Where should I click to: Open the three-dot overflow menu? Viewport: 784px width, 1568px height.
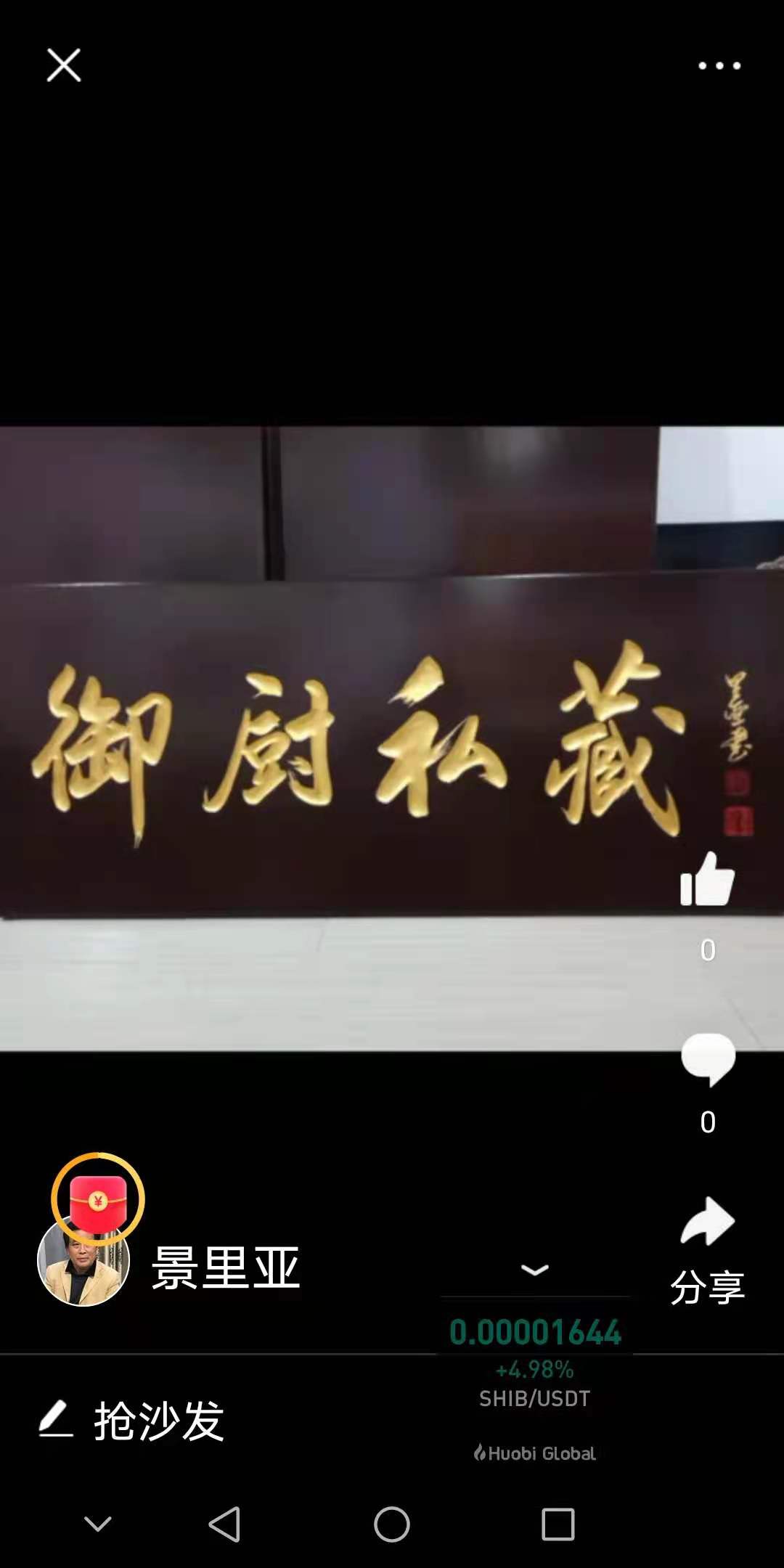click(x=719, y=65)
